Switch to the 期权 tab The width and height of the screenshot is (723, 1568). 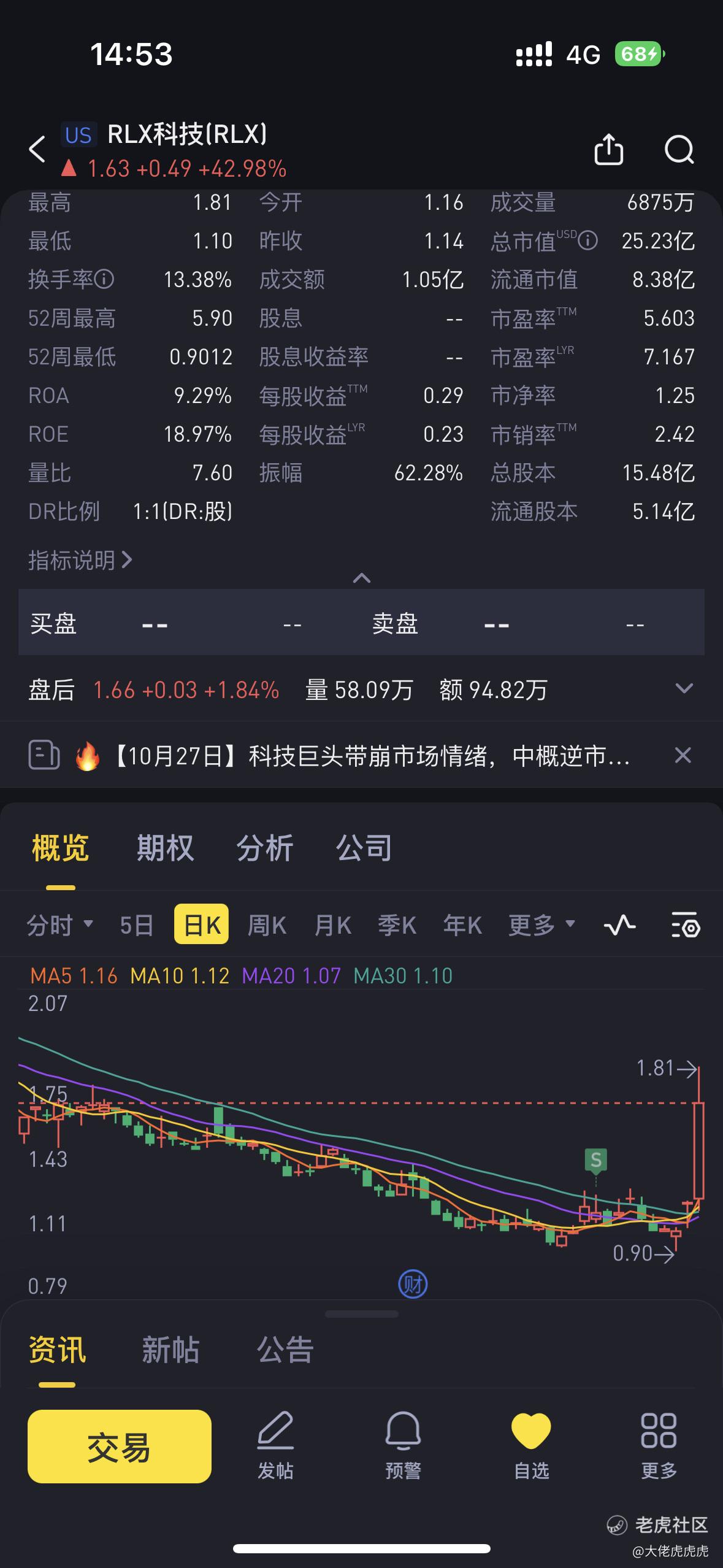click(165, 848)
